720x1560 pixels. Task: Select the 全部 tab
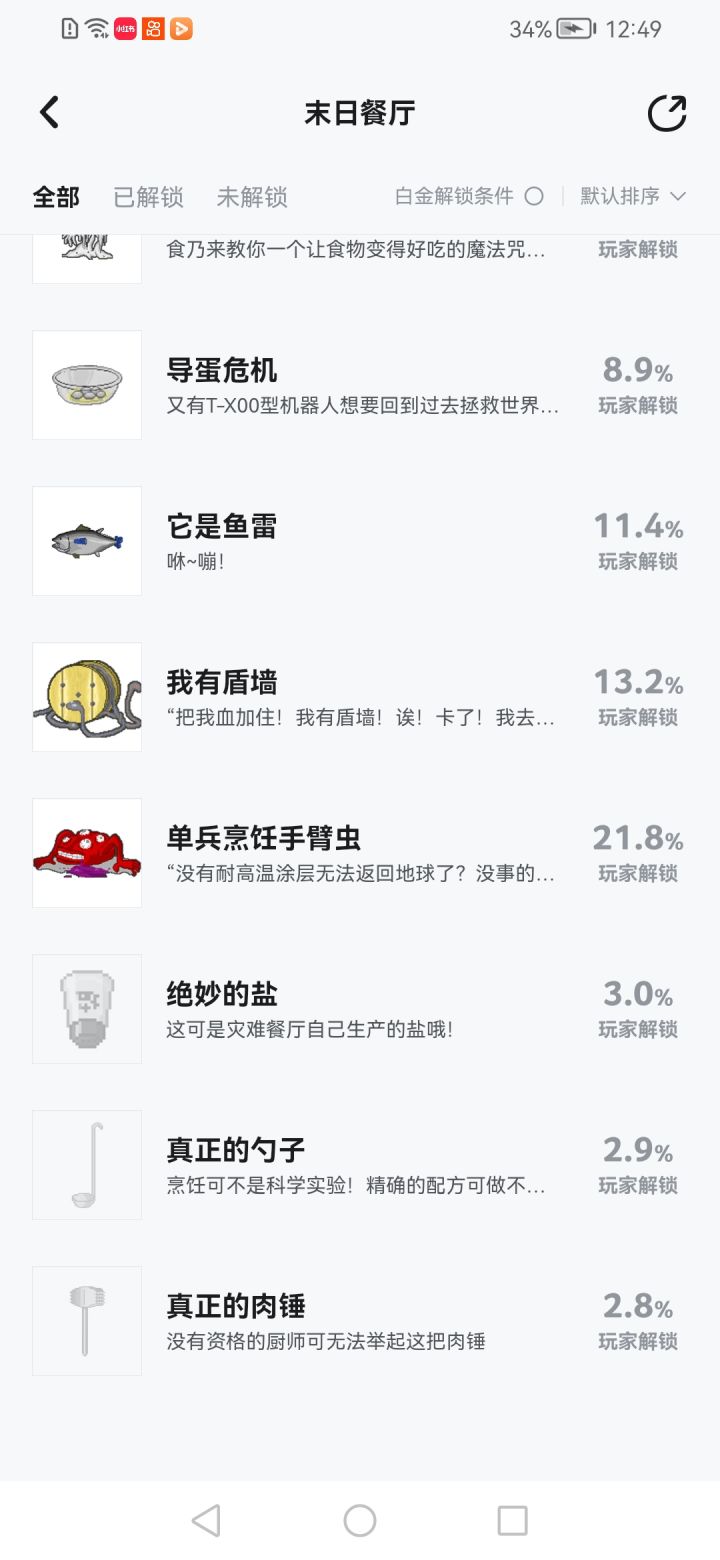click(x=56, y=197)
